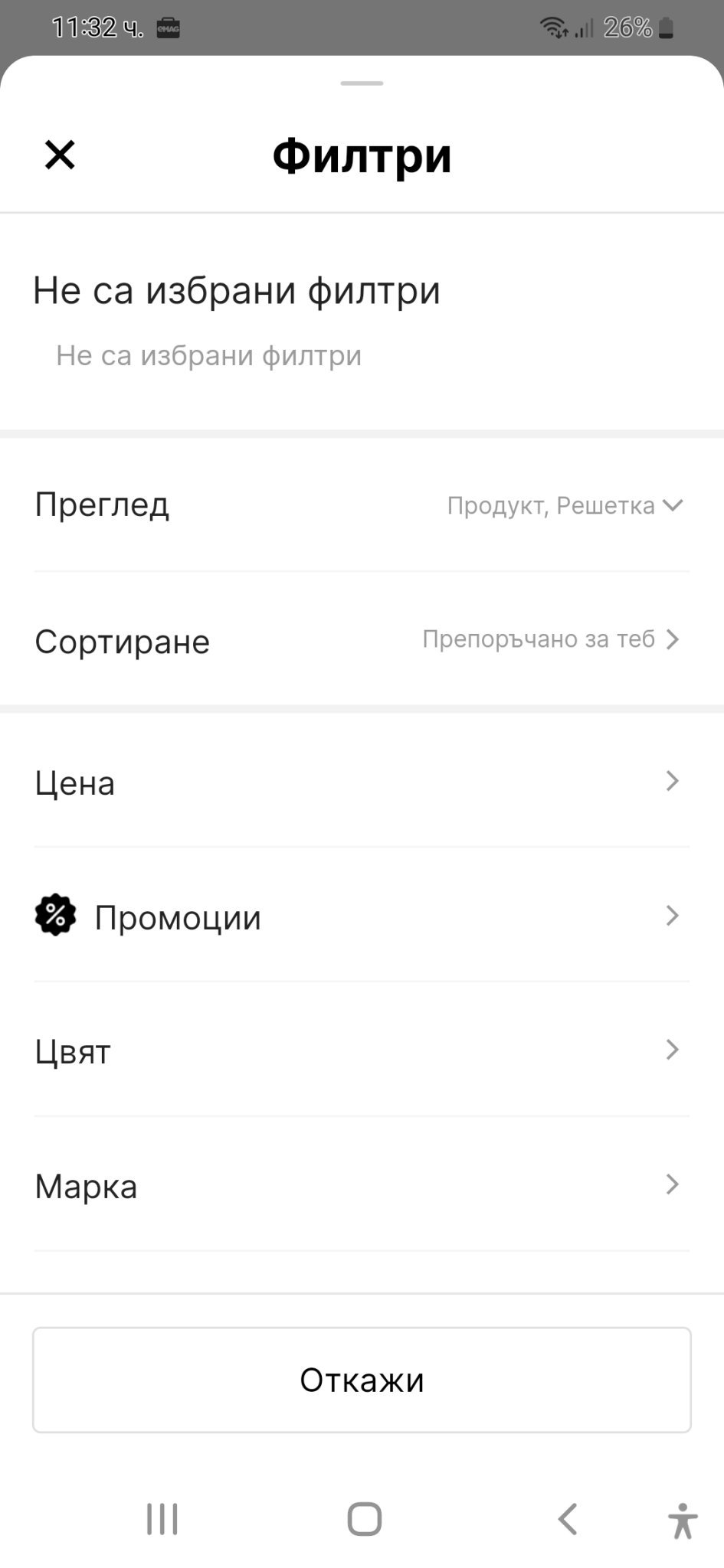Go to the home screen
This screenshot has height=1568, width=724.
[364, 1519]
